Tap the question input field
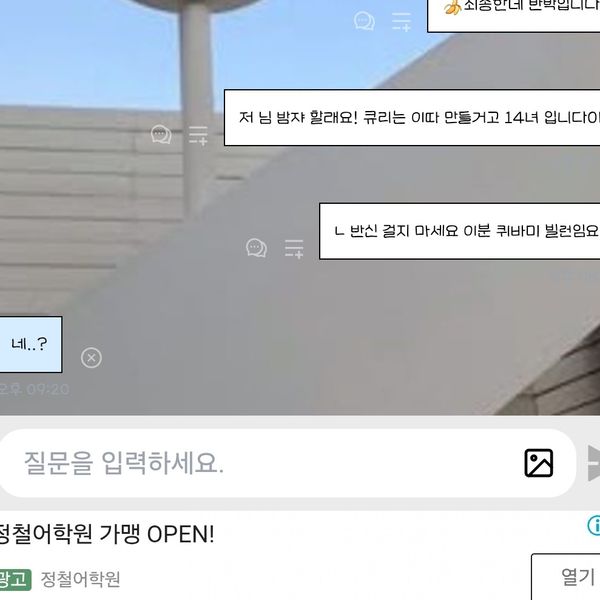Image resolution: width=600 pixels, height=600 pixels. point(260,463)
